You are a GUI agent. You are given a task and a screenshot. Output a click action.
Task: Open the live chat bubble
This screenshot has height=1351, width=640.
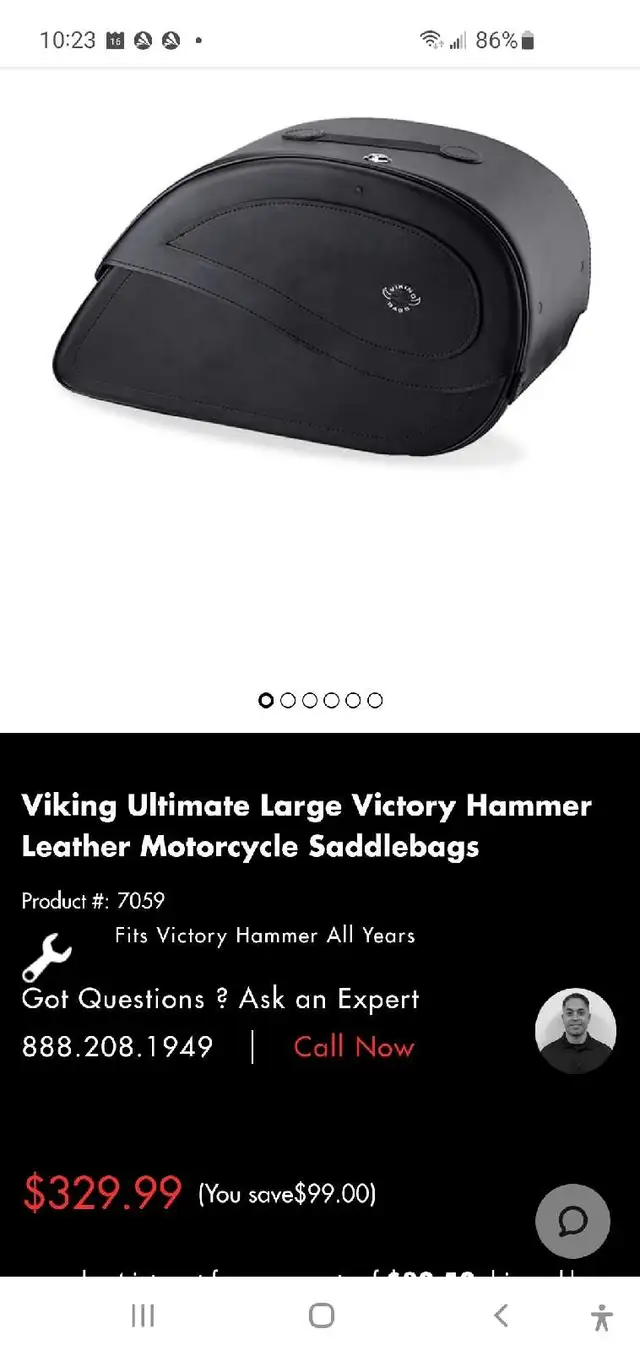tap(573, 1220)
